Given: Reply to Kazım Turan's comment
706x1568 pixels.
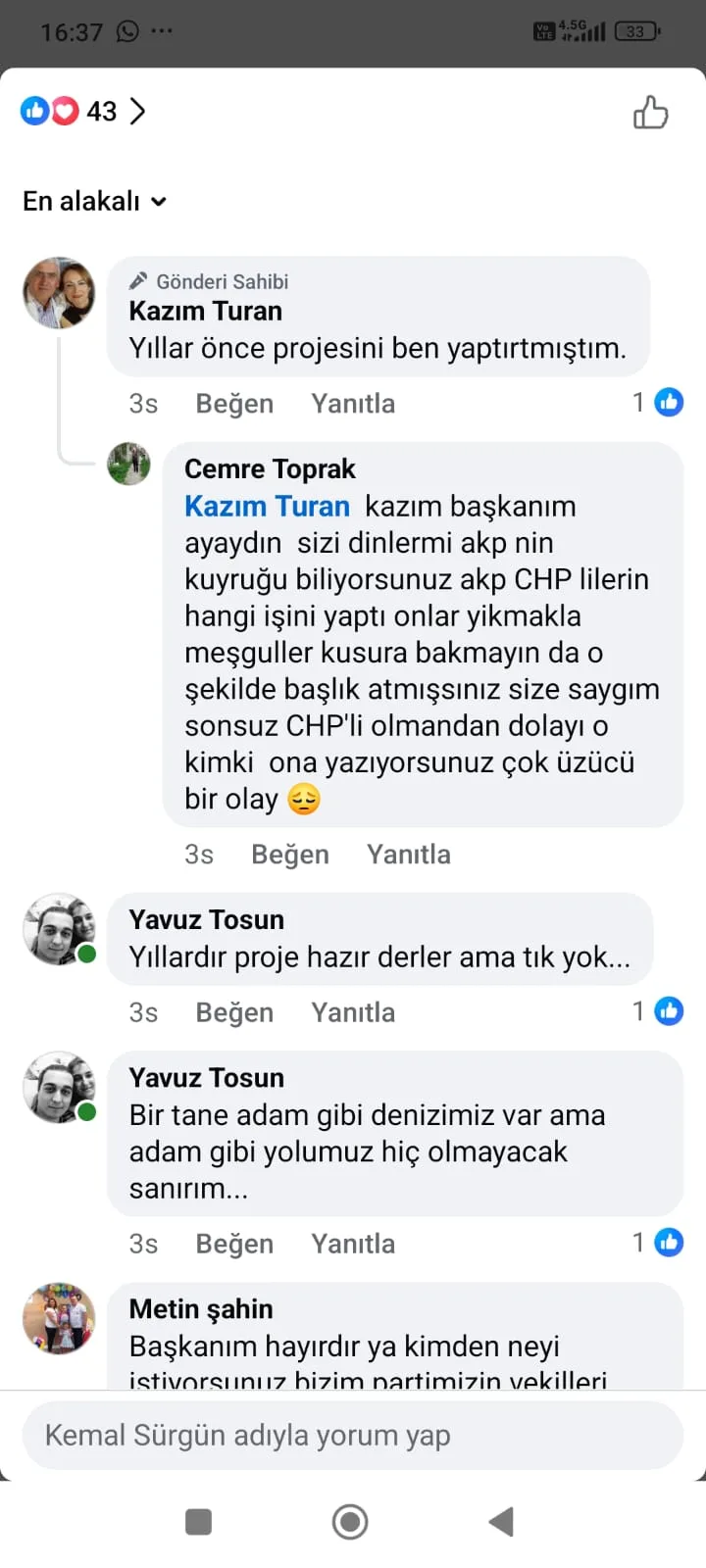Looking at the screenshot, I should (x=353, y=404).
